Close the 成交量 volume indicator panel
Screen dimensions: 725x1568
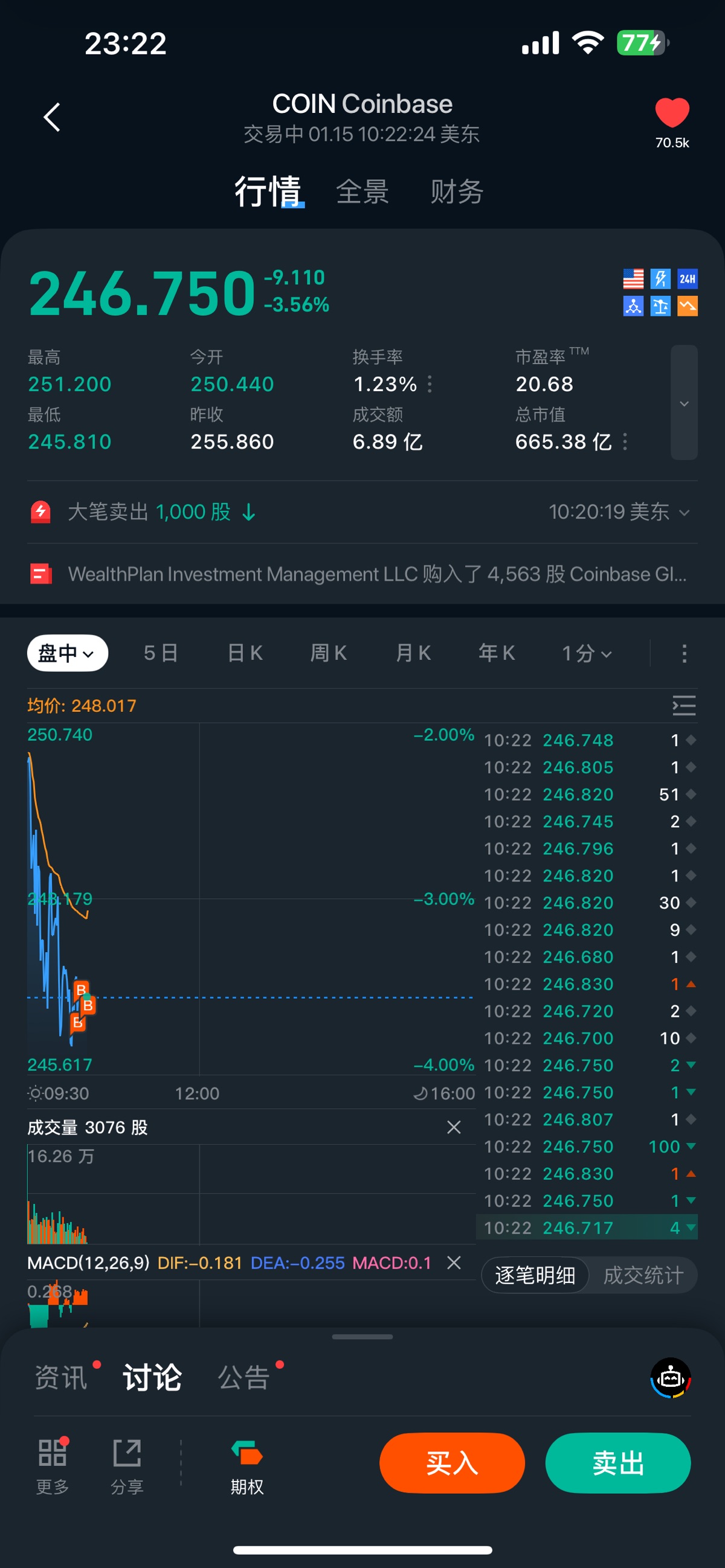(454, 1127)
